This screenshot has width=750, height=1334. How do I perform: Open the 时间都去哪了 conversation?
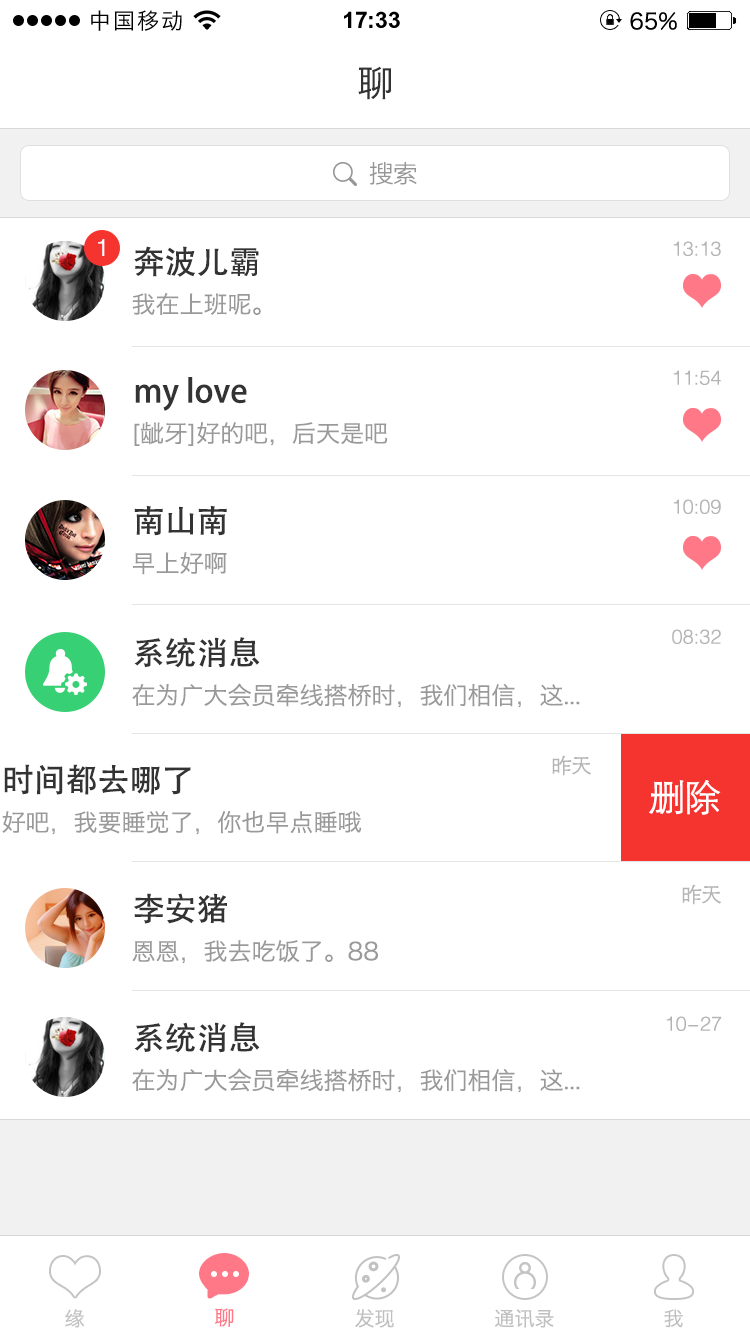pyautogui.click(x=300, y=797)
